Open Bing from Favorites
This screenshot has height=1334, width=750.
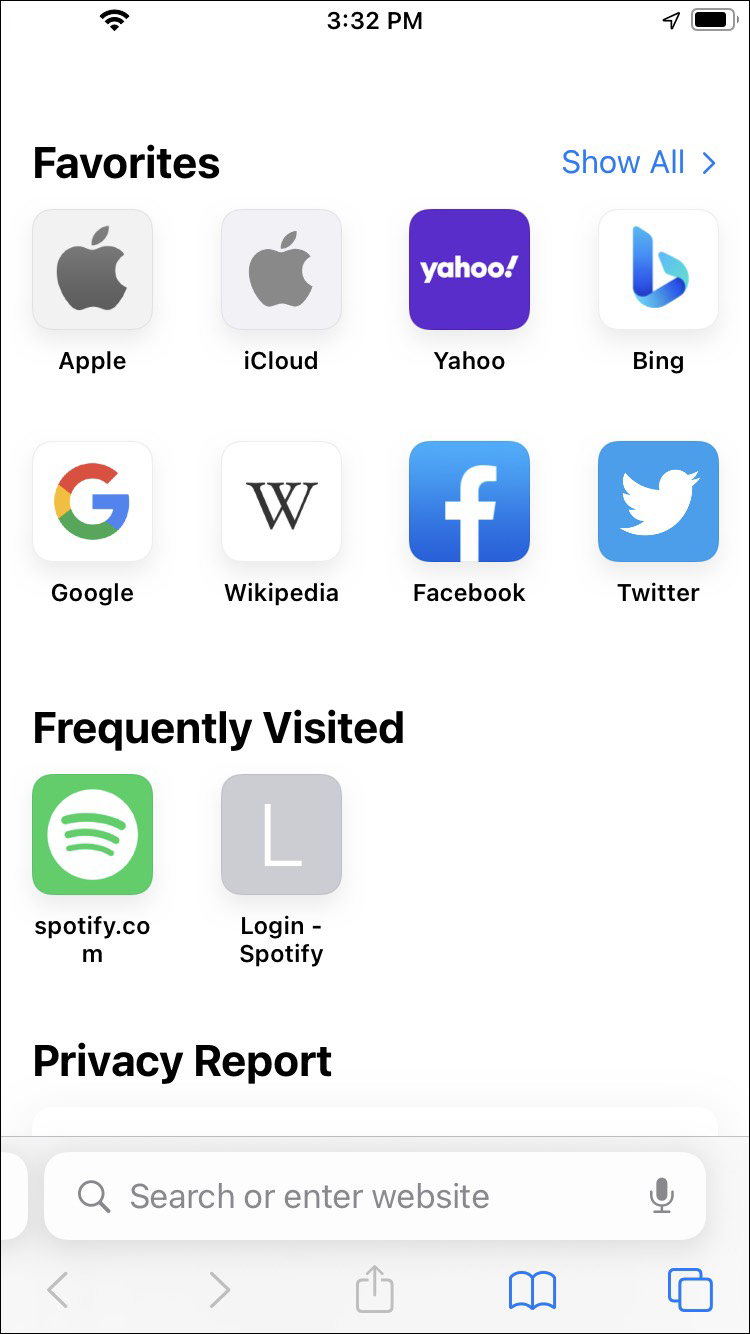click(x=658, y=269)
